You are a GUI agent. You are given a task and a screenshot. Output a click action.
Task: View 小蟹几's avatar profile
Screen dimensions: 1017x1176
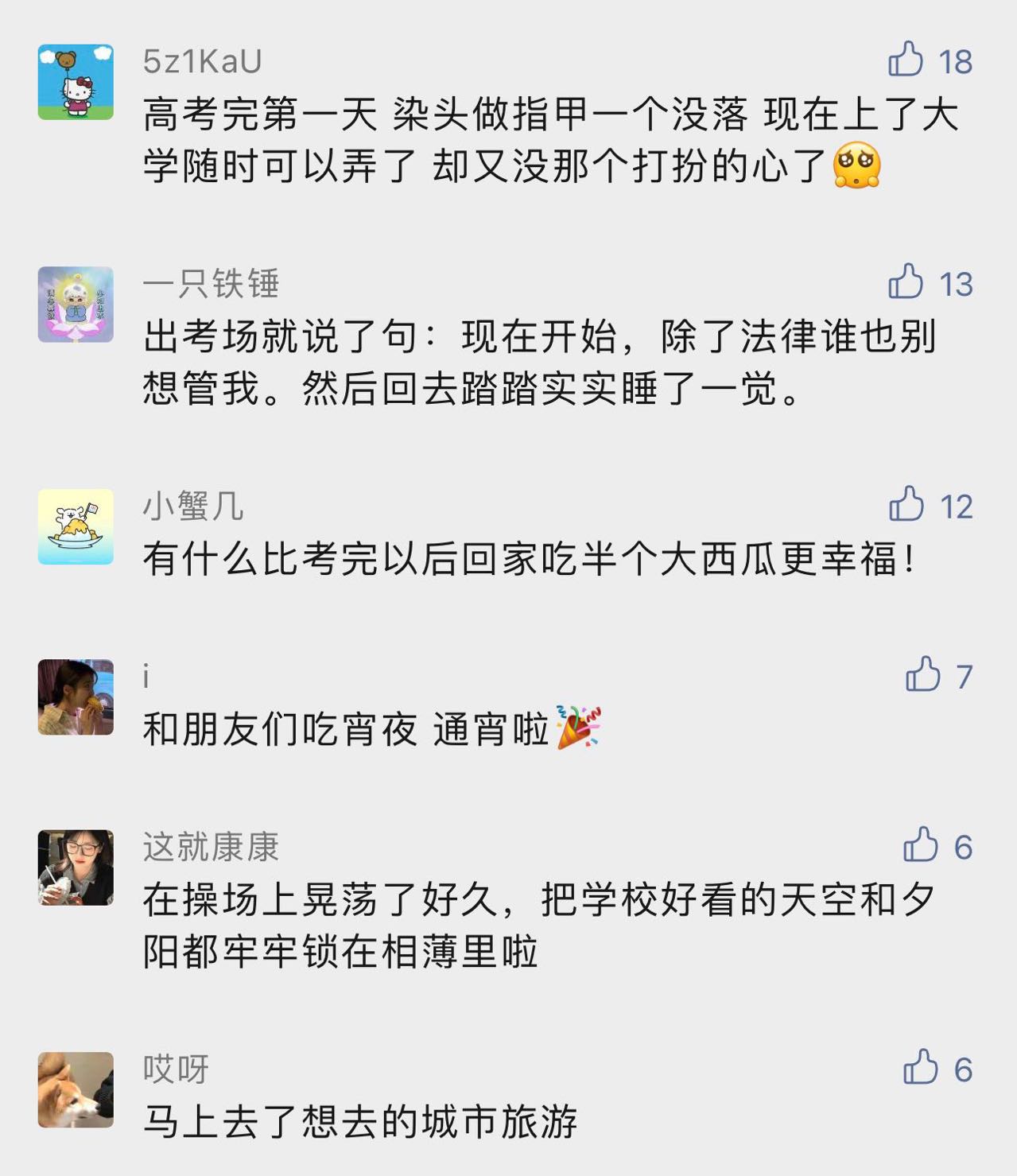[76, 527]
